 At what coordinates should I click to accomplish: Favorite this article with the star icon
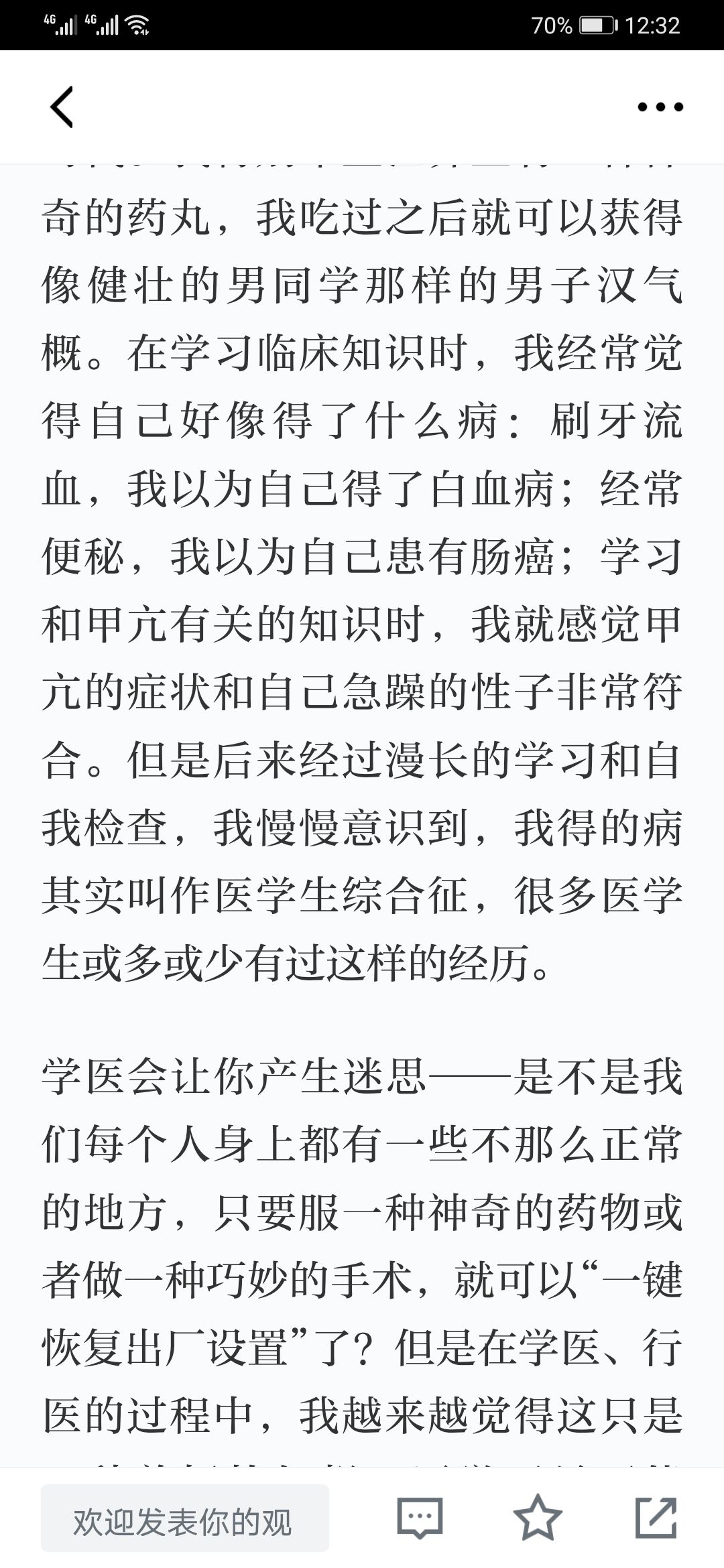[x=538, y=1518]
